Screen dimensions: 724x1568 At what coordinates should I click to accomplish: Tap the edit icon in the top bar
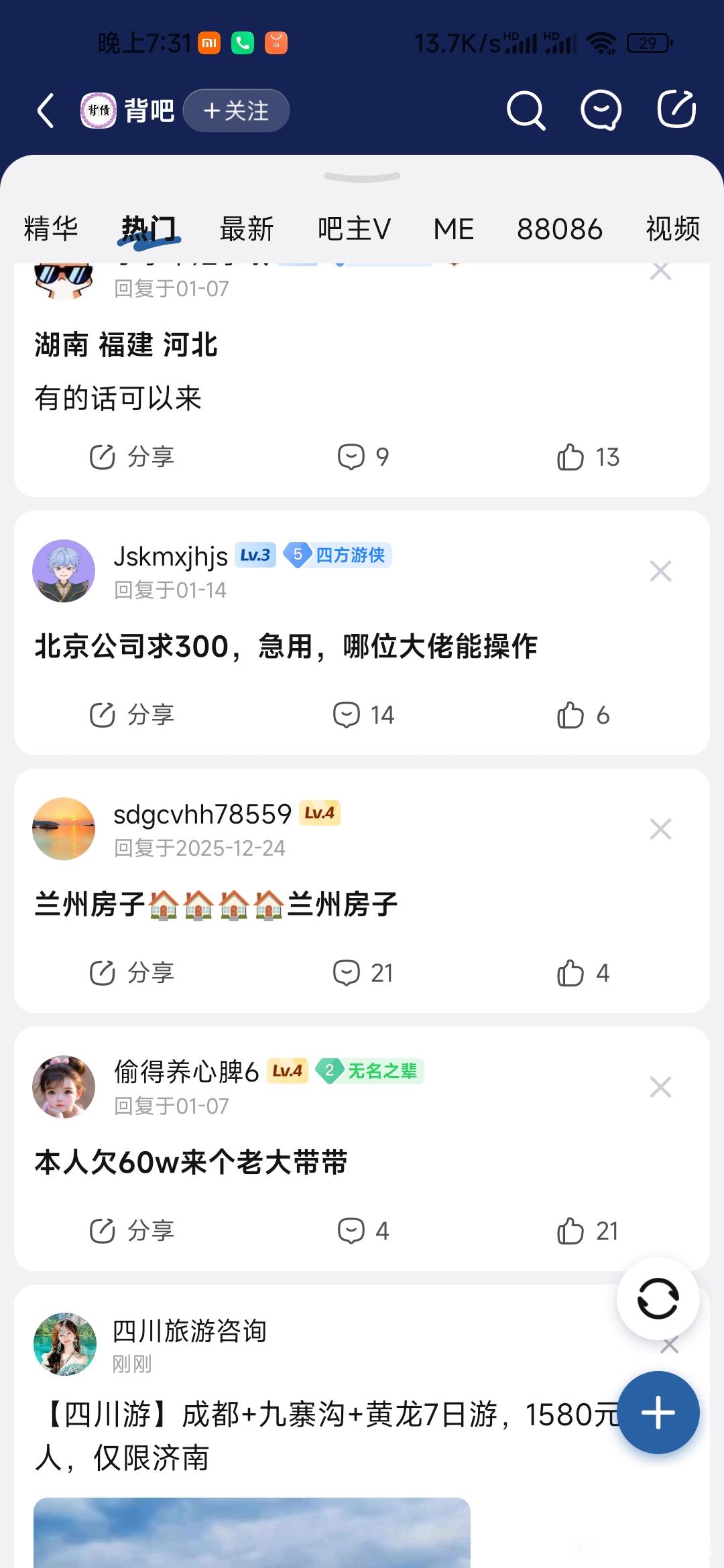(x=676, y=109)
